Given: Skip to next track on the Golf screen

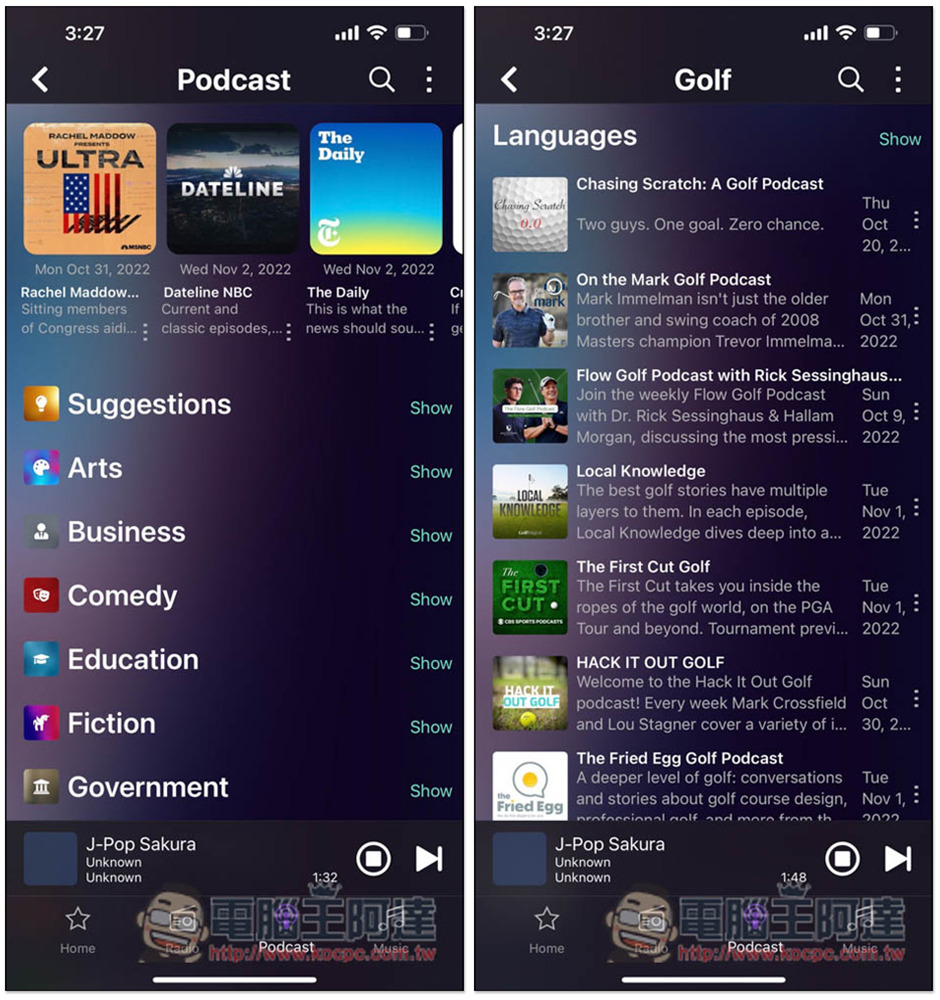Looking at the screenshot, I should (x=898, y=859).
